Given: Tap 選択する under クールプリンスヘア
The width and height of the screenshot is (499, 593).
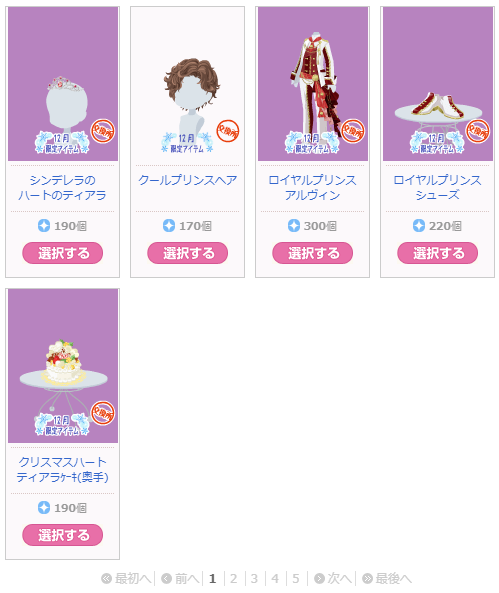Looking at the screenshot, I should 188,253.
